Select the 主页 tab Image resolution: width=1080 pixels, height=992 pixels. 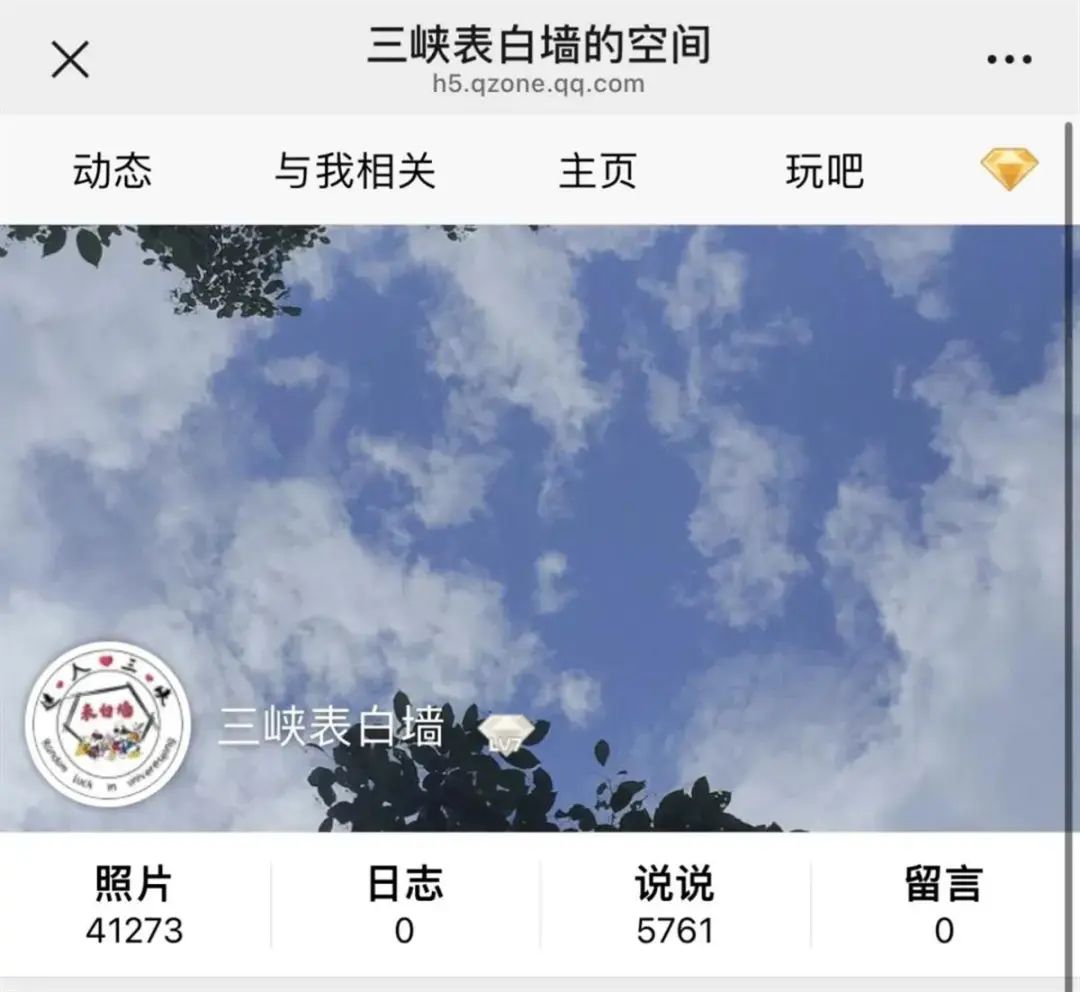tap(597, 171)
